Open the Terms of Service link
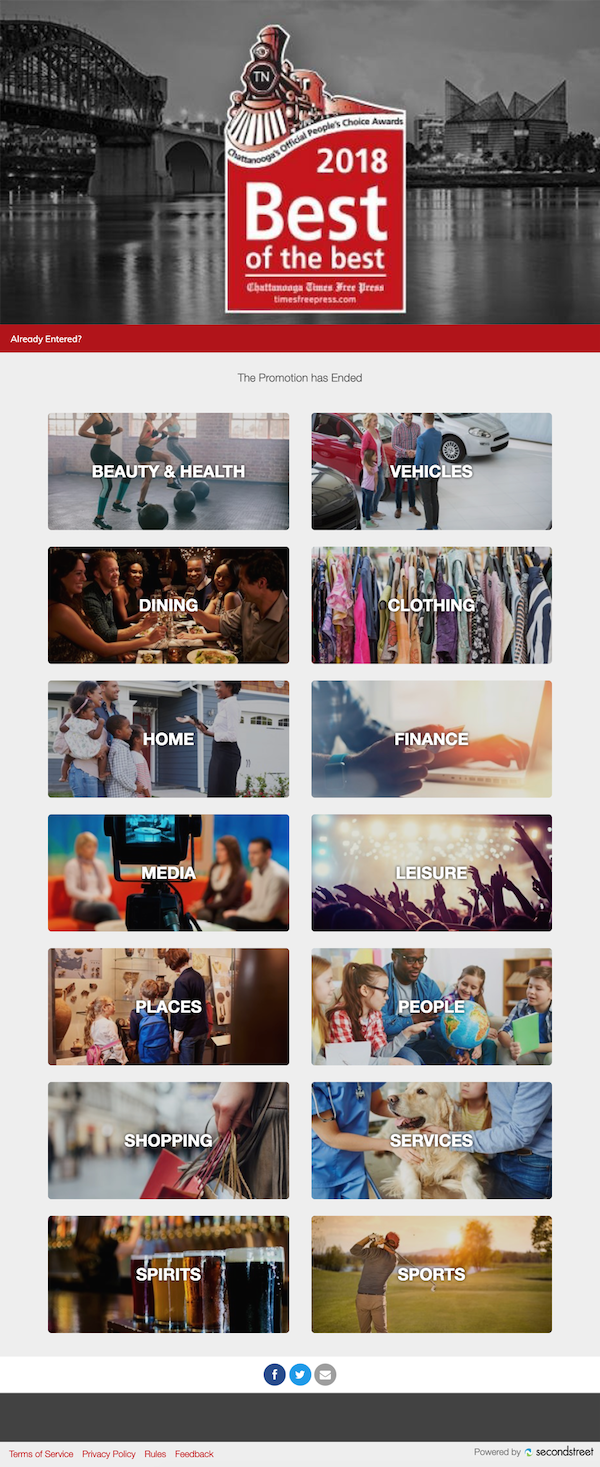600x1467 pixels. (41, 1454)
